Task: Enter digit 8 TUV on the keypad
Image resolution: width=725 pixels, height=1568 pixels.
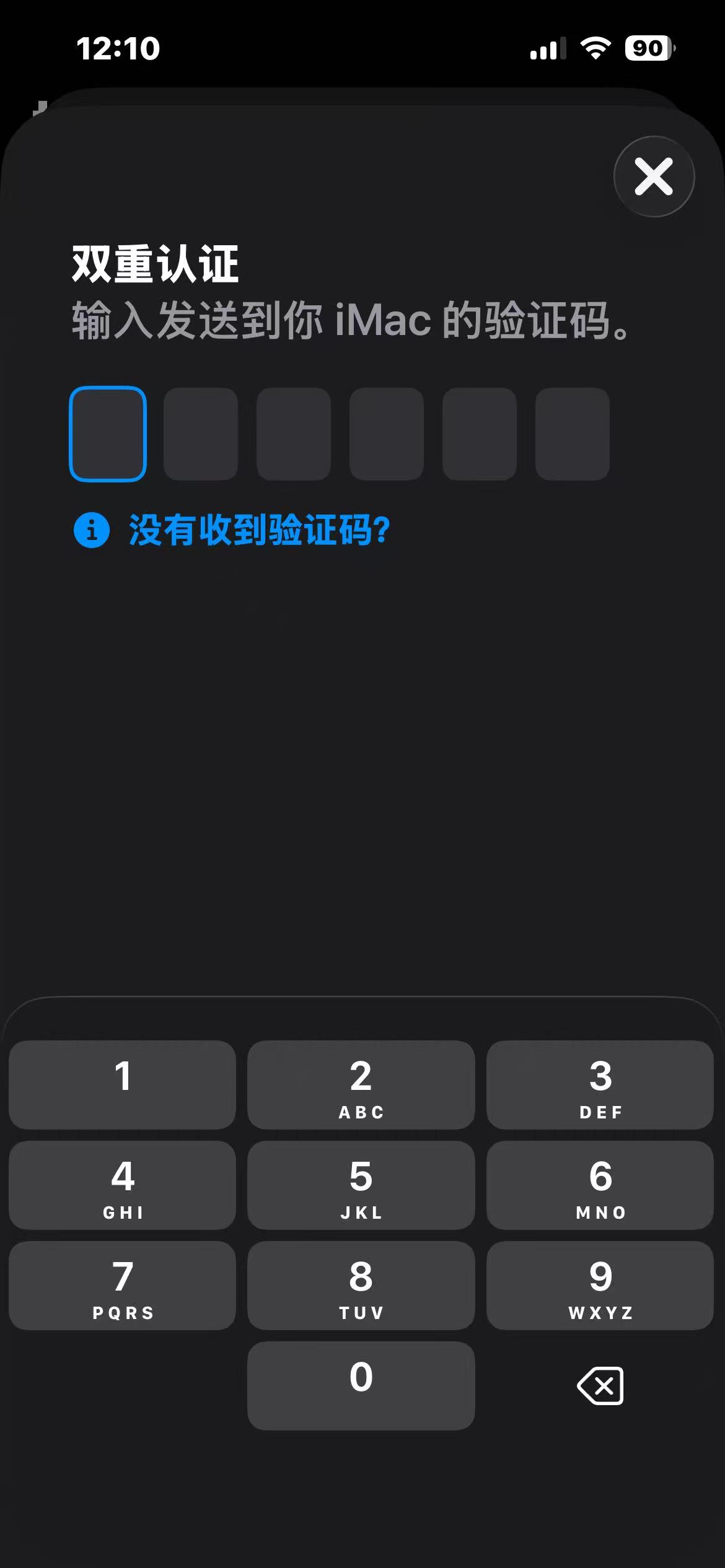Action: click(361, 1285)
